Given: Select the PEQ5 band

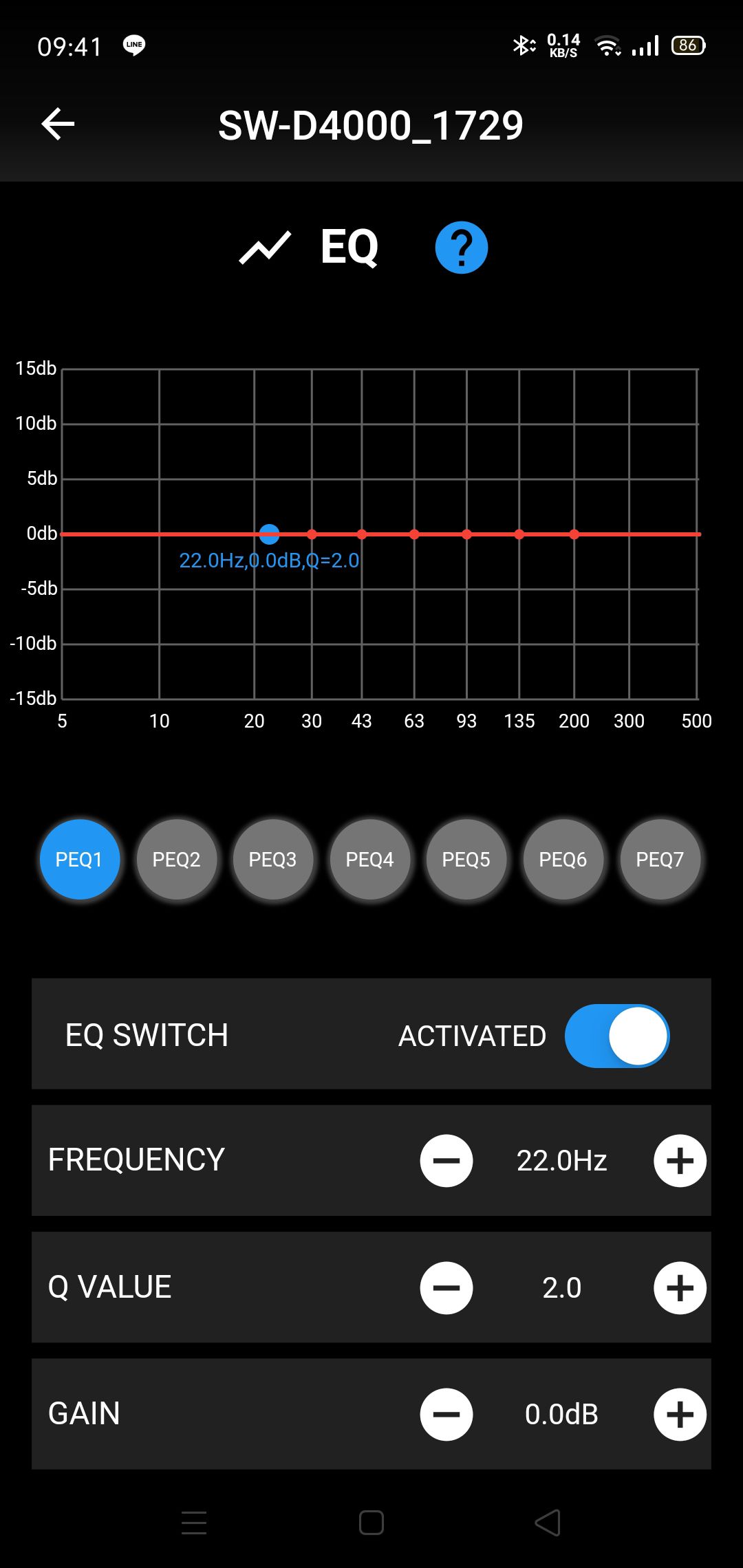Looking at the screenshot, I should pyautogui.click(x=466, y=860).
